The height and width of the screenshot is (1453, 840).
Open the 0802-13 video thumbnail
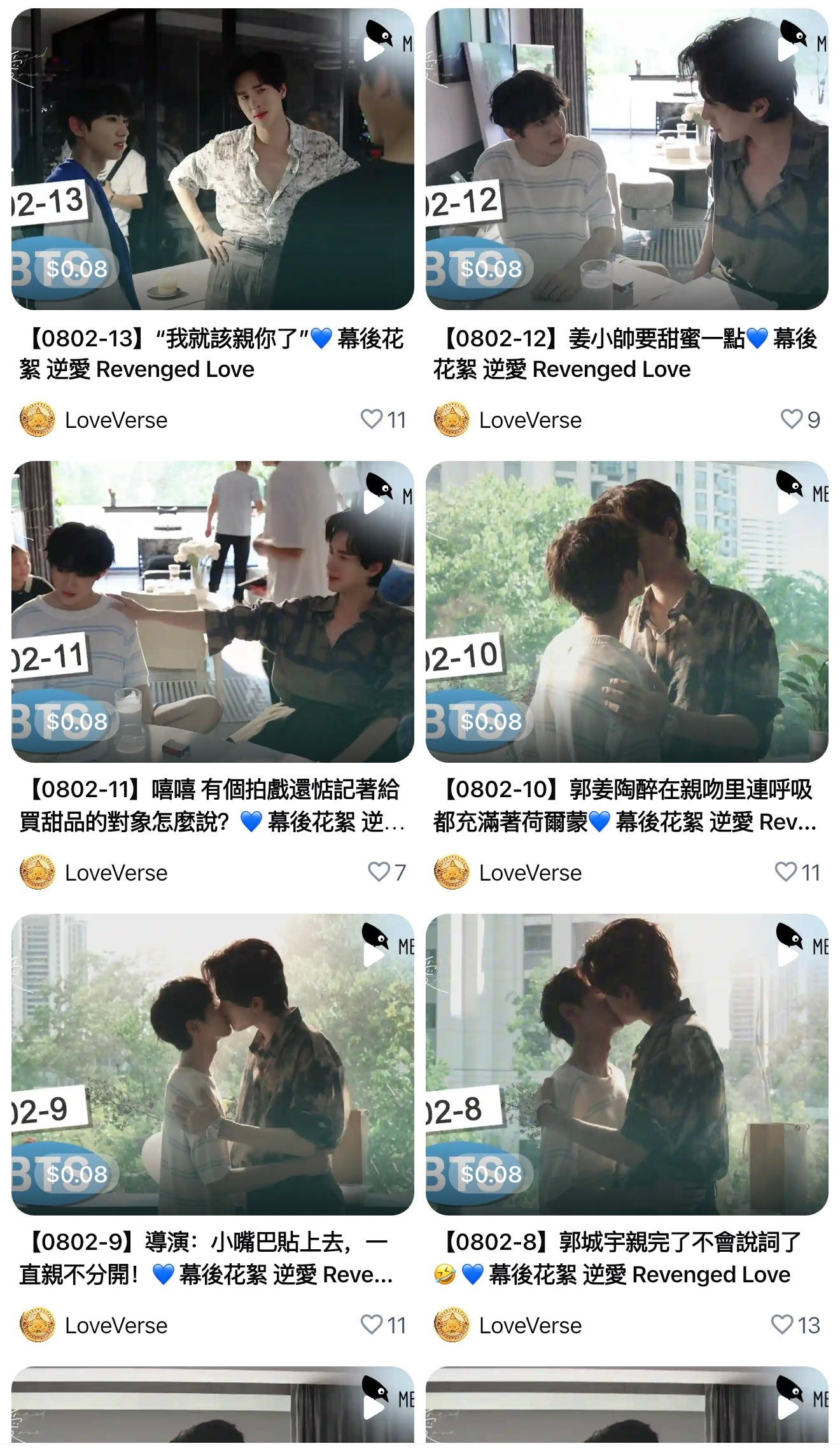click(x=213, y=159)
